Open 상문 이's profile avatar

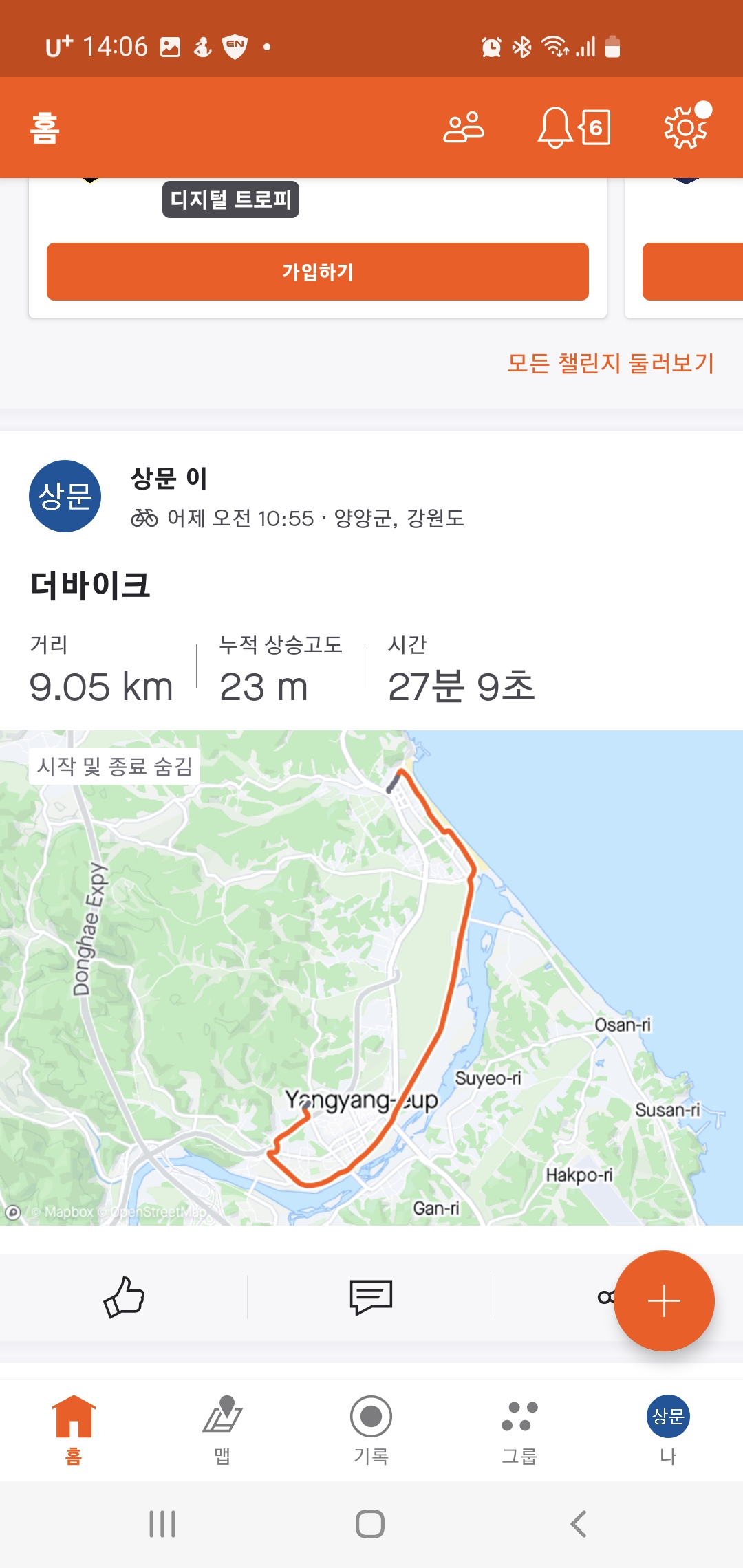[65, 496]
